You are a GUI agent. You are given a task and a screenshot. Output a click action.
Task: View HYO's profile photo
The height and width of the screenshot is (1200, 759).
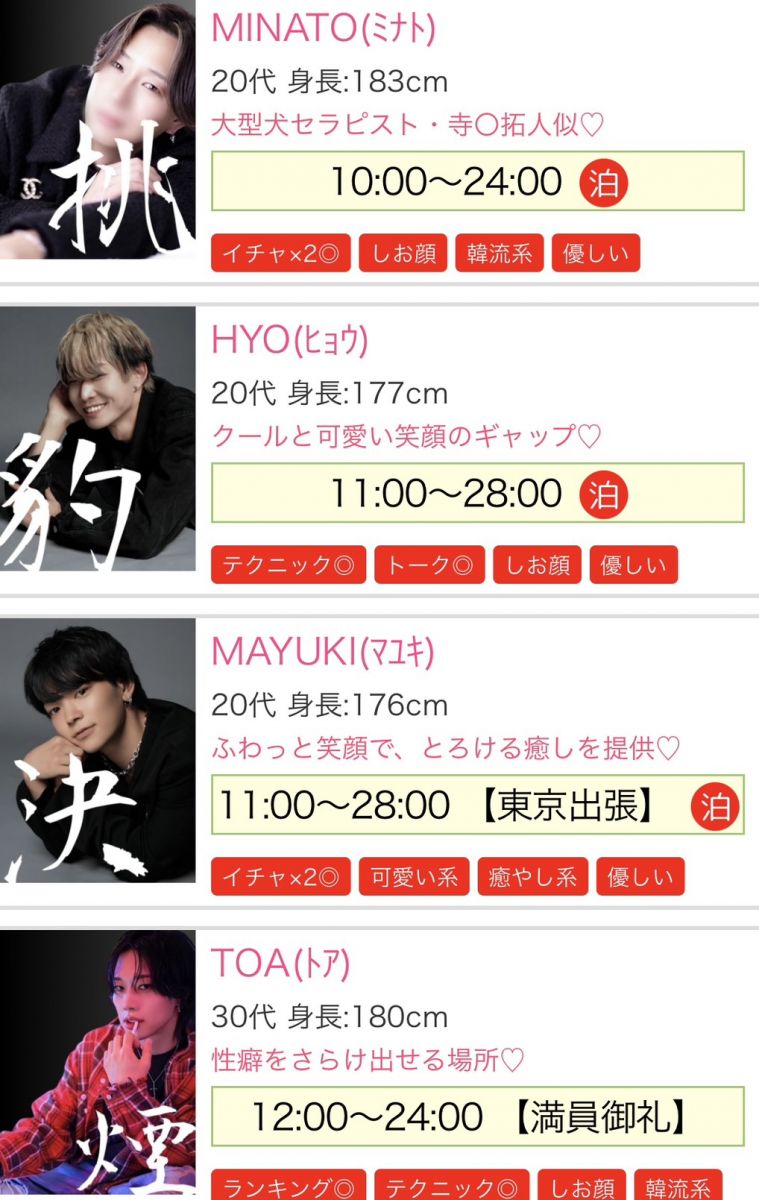point(97,438)
